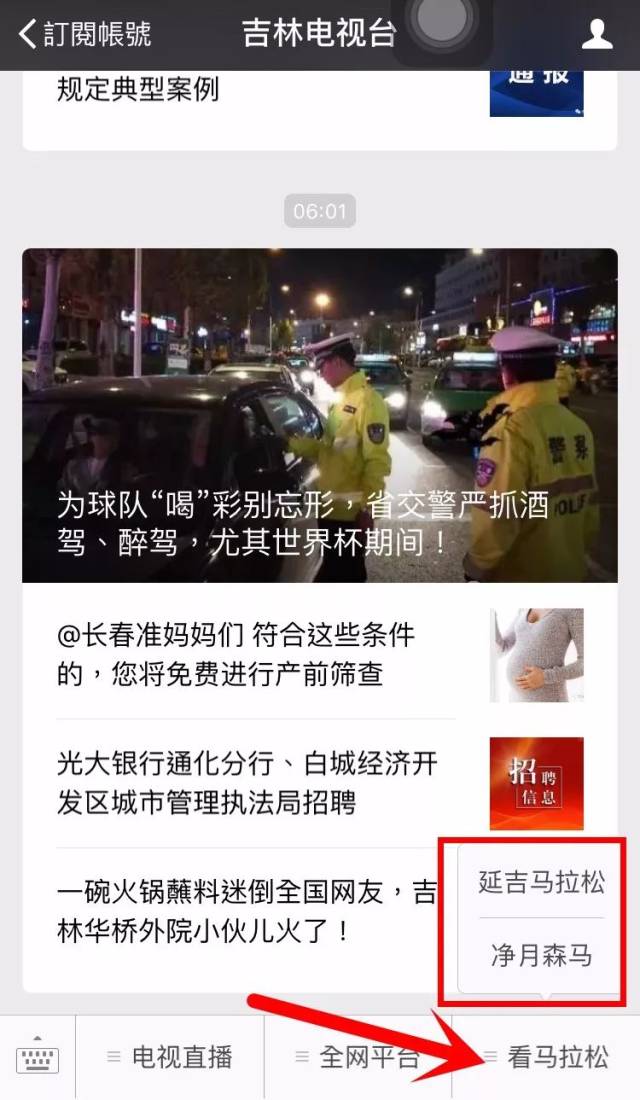Screen dimensions: 640x1100
Task: Go back to 訂閱帳號
Action: pos(84,34)
